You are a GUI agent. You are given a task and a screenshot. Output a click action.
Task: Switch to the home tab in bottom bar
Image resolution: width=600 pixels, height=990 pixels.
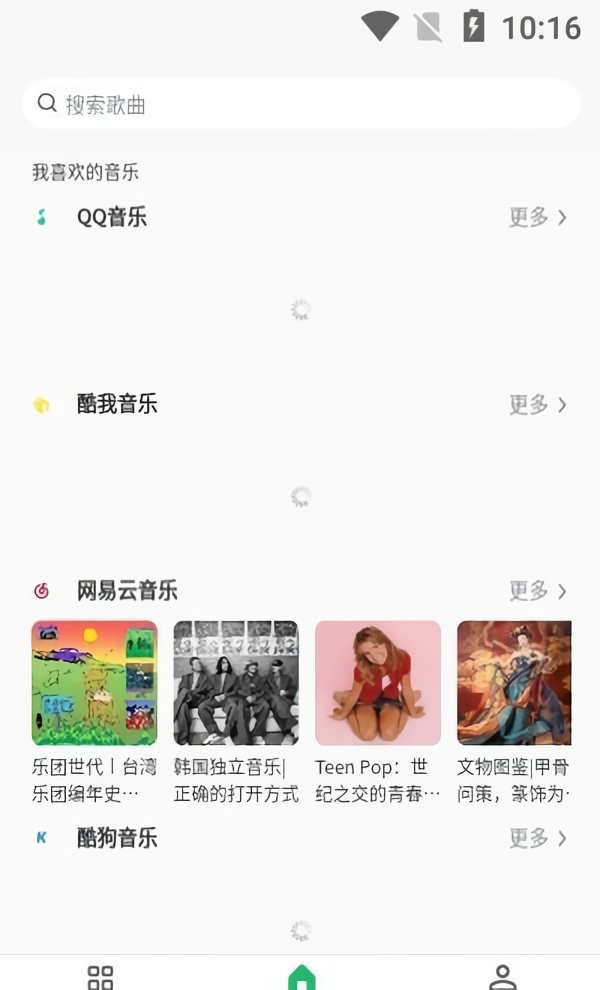click(x=300, y=976)
